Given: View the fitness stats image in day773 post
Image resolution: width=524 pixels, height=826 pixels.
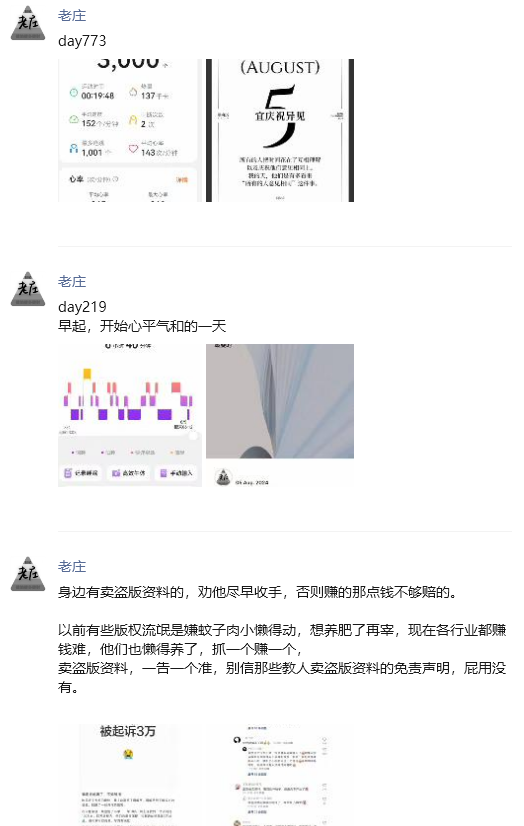Looking at the screenshot, I should (x=130, y=130).
